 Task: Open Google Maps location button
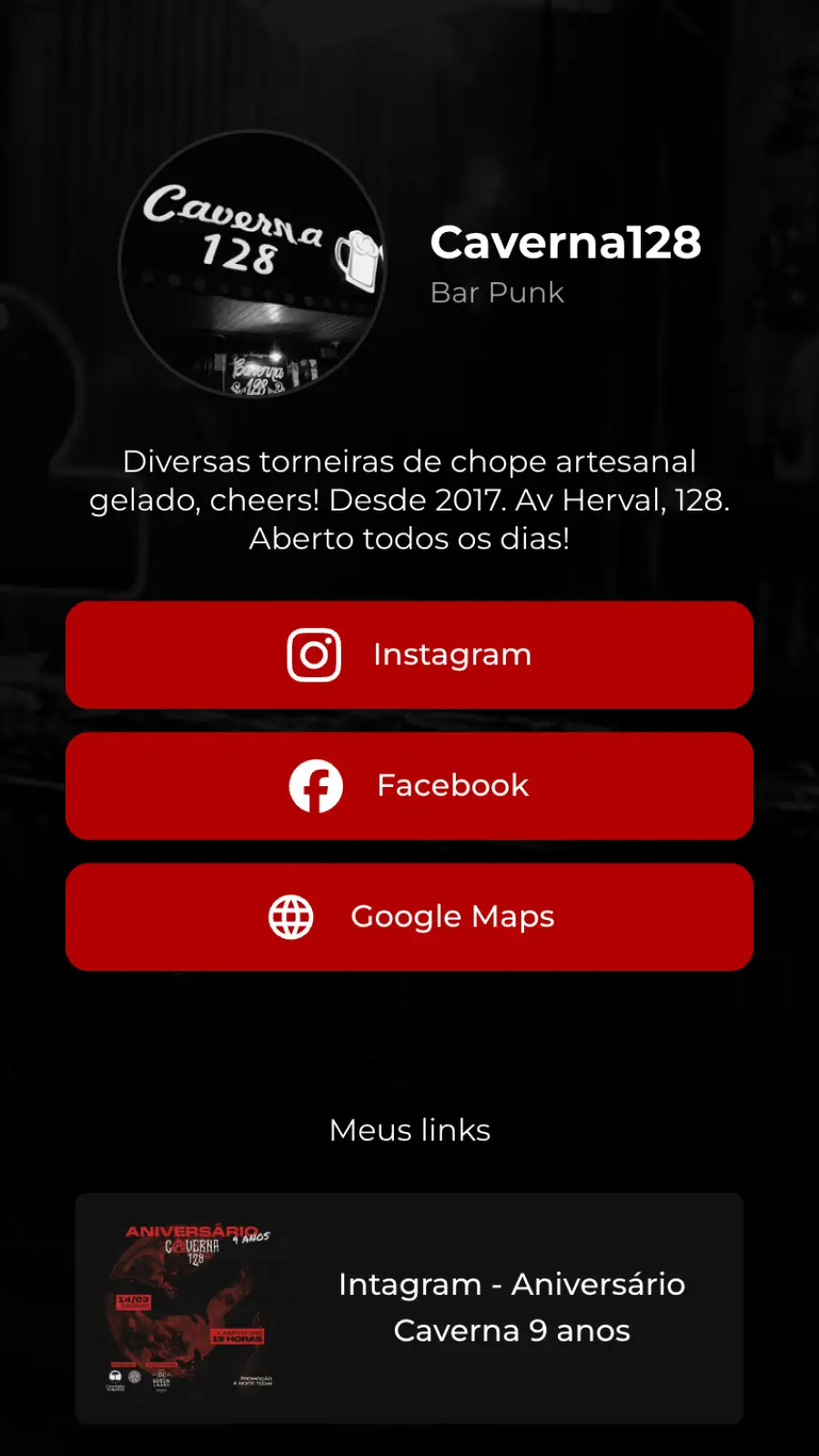409,916
